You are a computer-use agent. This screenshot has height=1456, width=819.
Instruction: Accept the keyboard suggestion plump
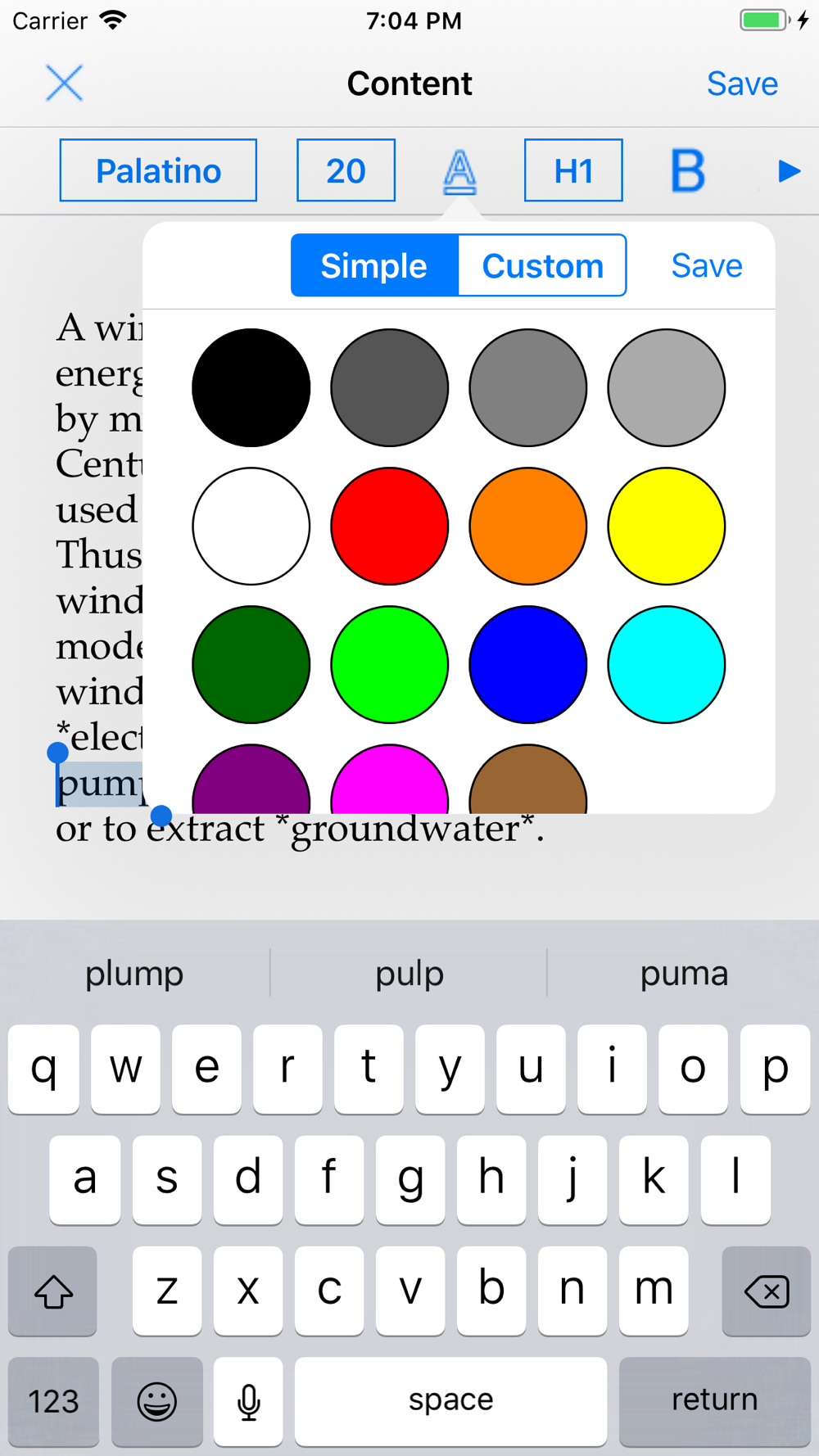134,974
